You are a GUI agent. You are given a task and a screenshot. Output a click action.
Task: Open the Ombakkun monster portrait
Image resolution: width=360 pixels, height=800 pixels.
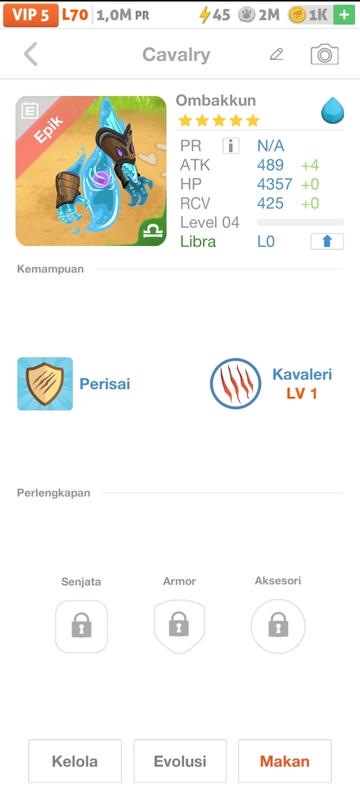(91, 171)
